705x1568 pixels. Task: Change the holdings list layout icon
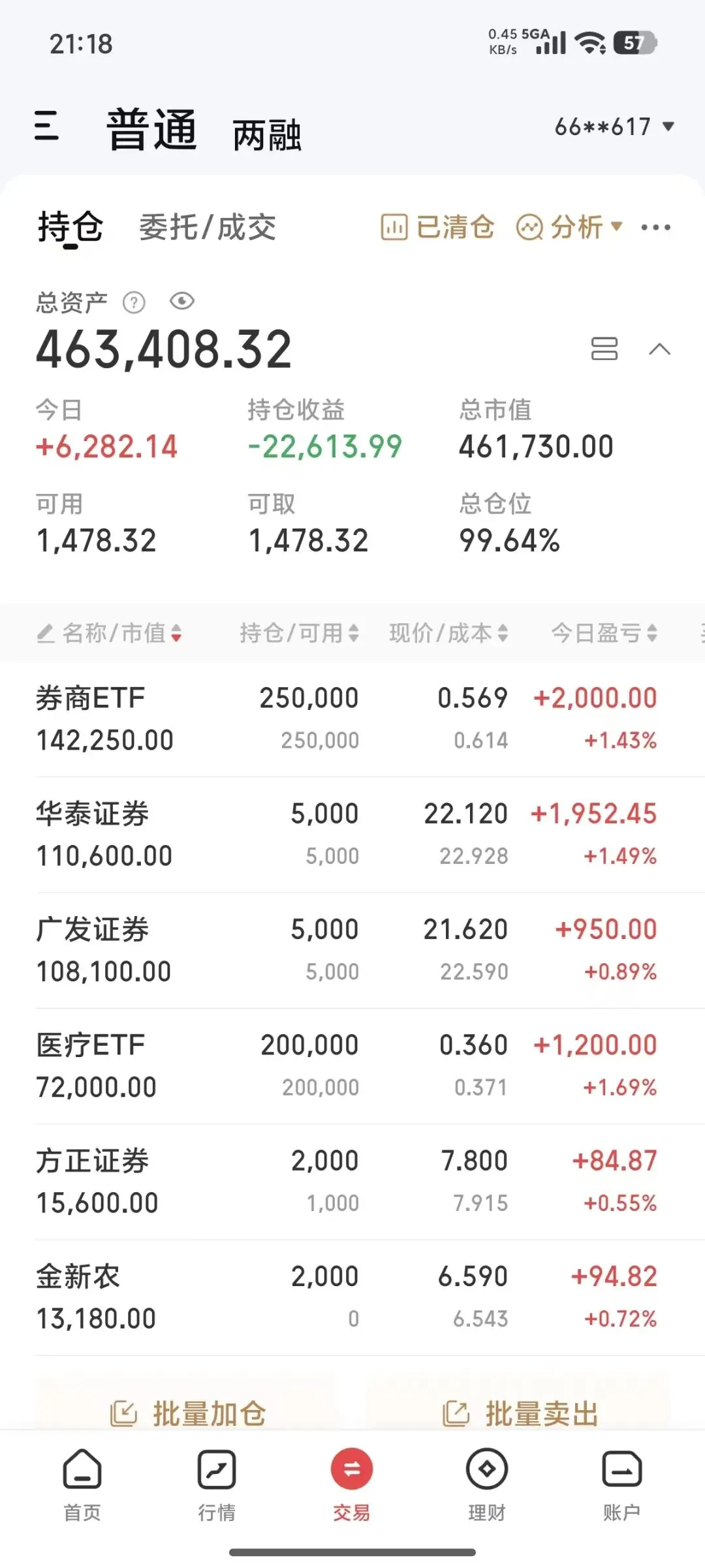pyautogui.click(x=604, y=348)
